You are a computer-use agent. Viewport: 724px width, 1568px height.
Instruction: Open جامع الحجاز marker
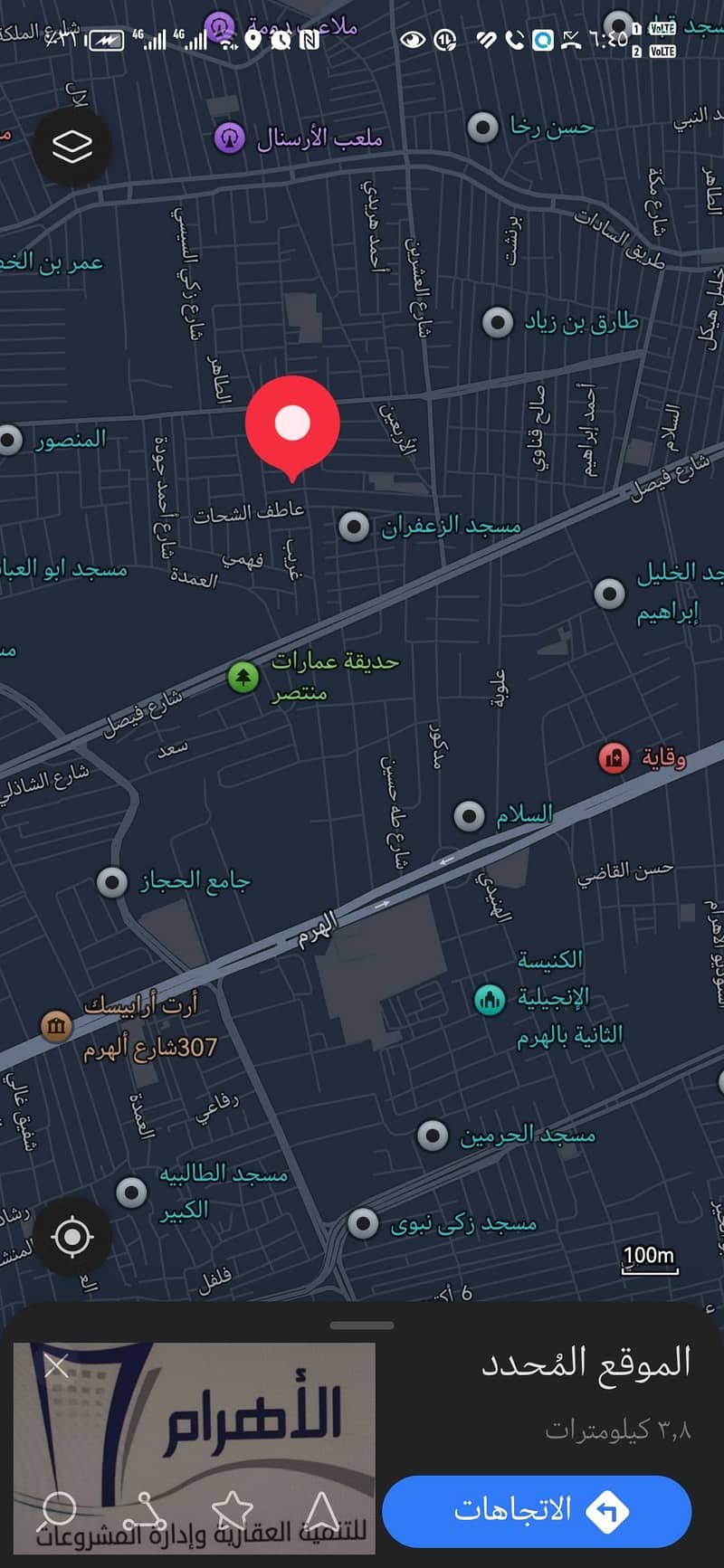112,881
